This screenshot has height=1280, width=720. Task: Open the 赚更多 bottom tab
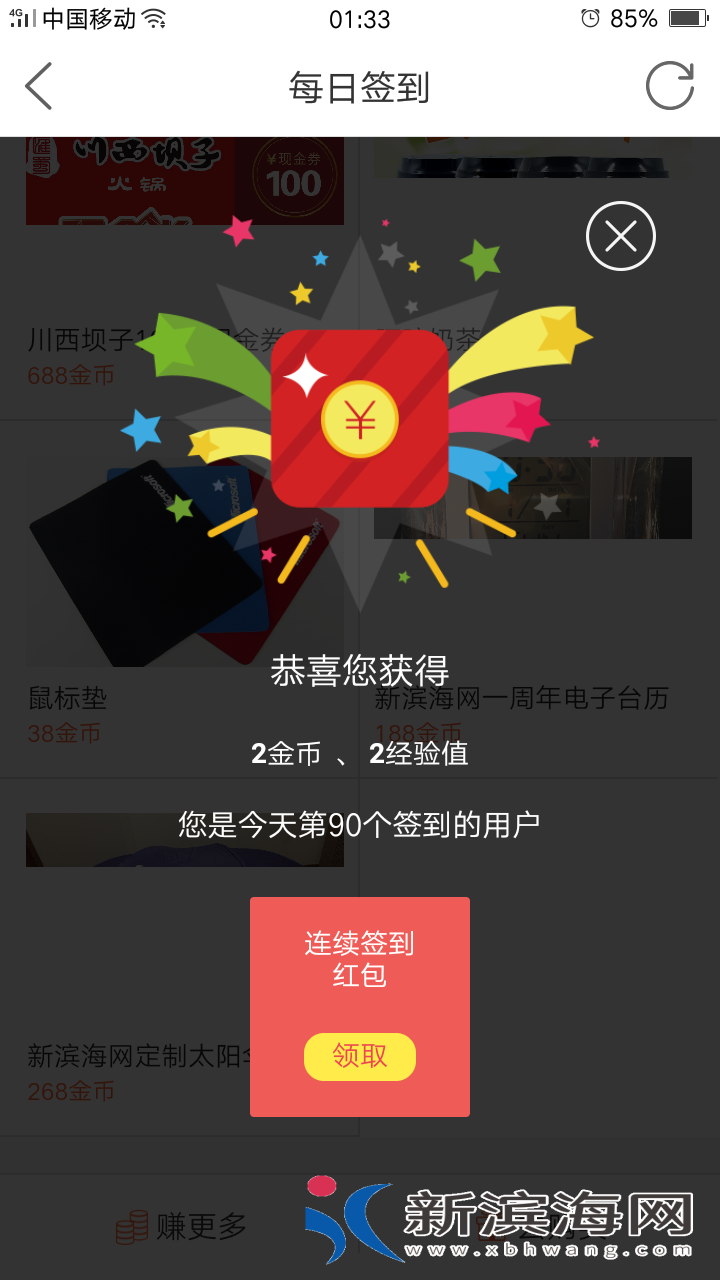(182, 1226)
